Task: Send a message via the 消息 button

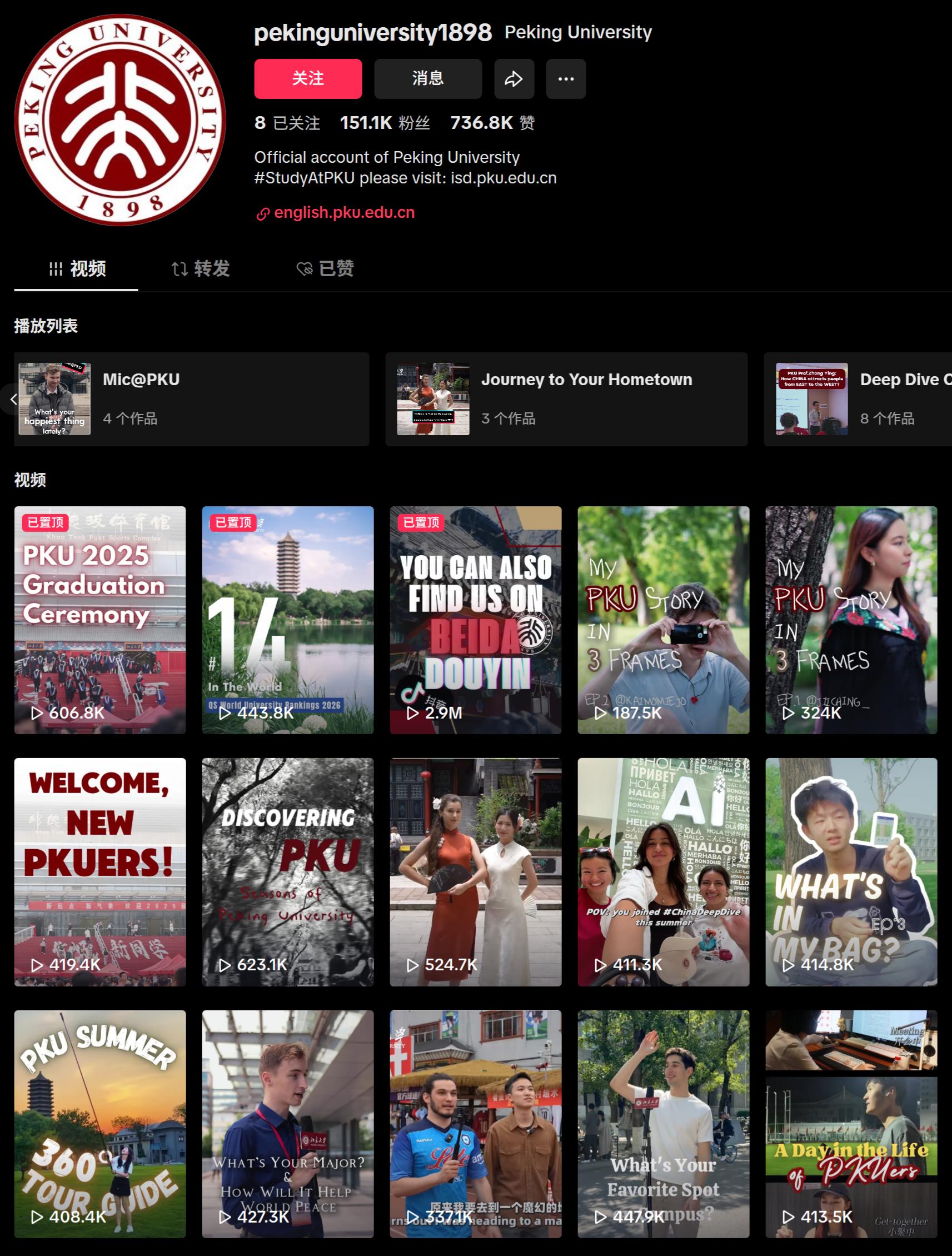Action: (x=427, y=78)
